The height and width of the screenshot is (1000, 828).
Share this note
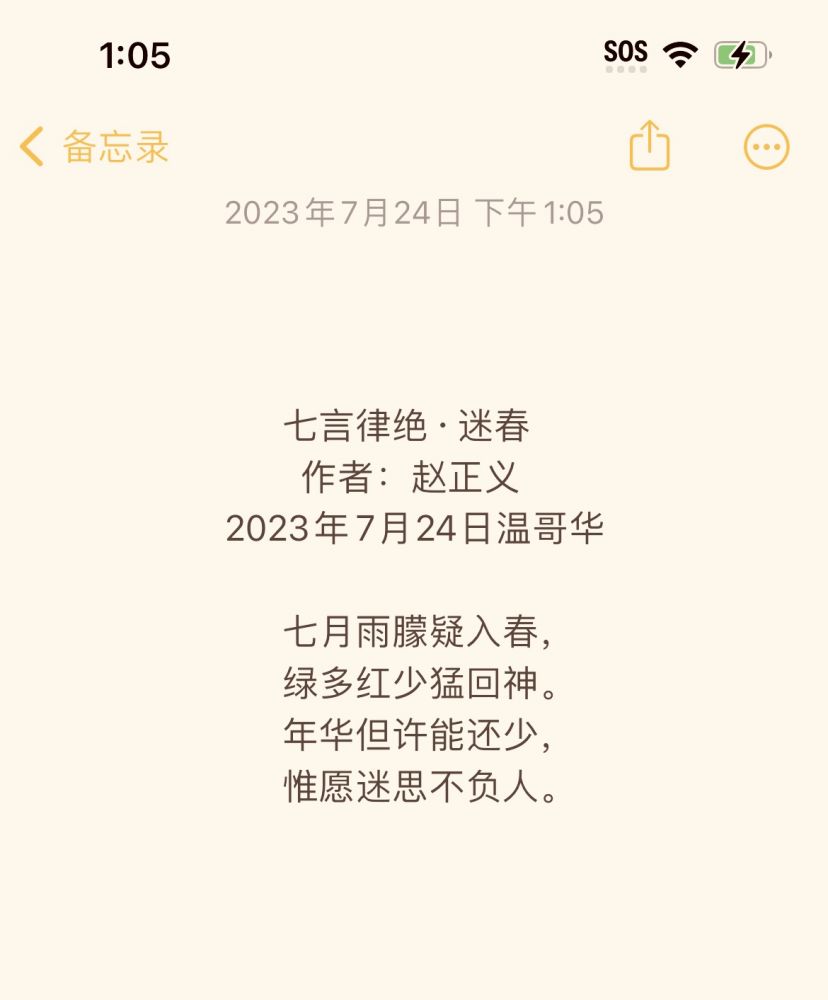(649, 146)
